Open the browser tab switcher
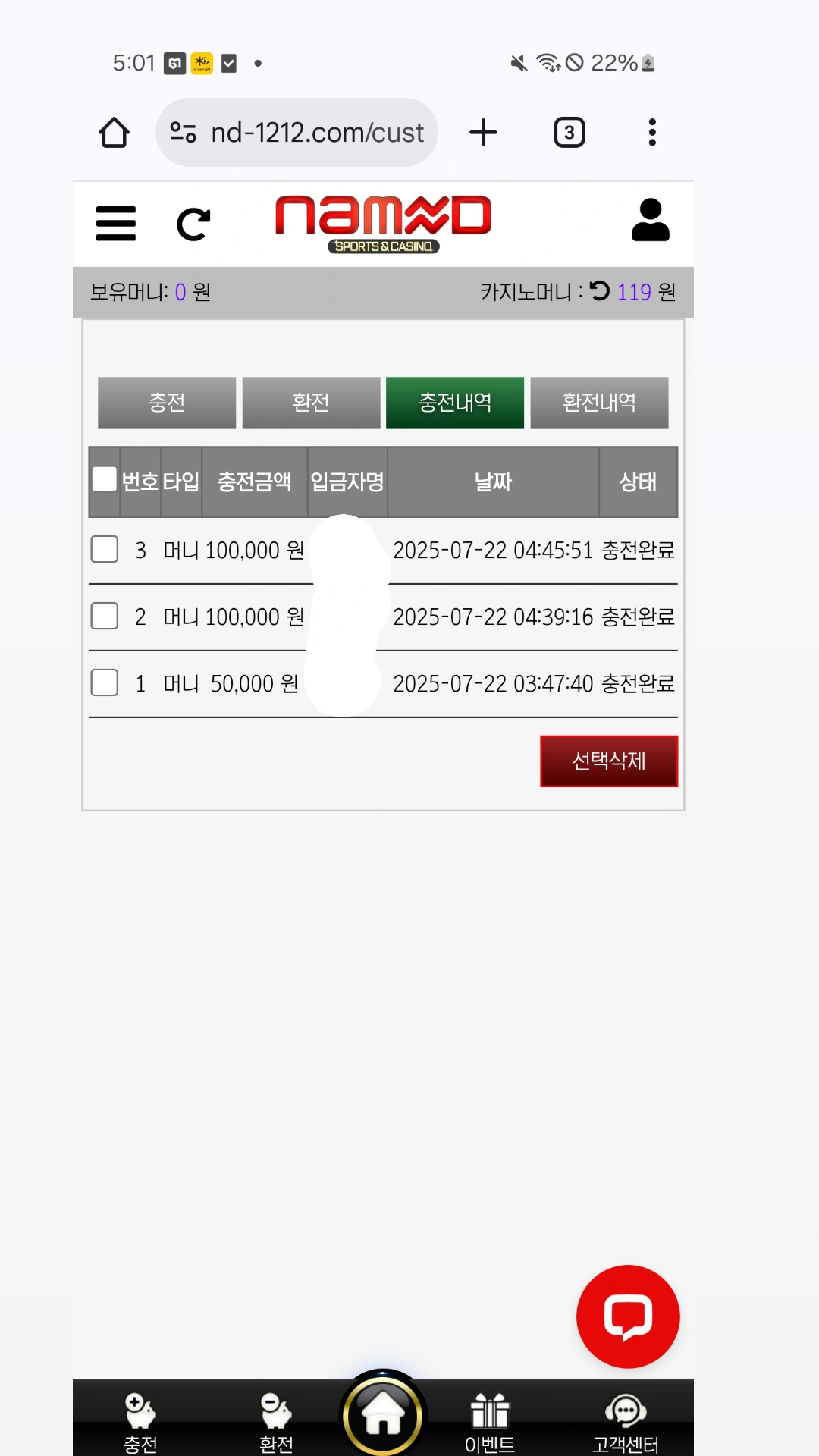 570,133
